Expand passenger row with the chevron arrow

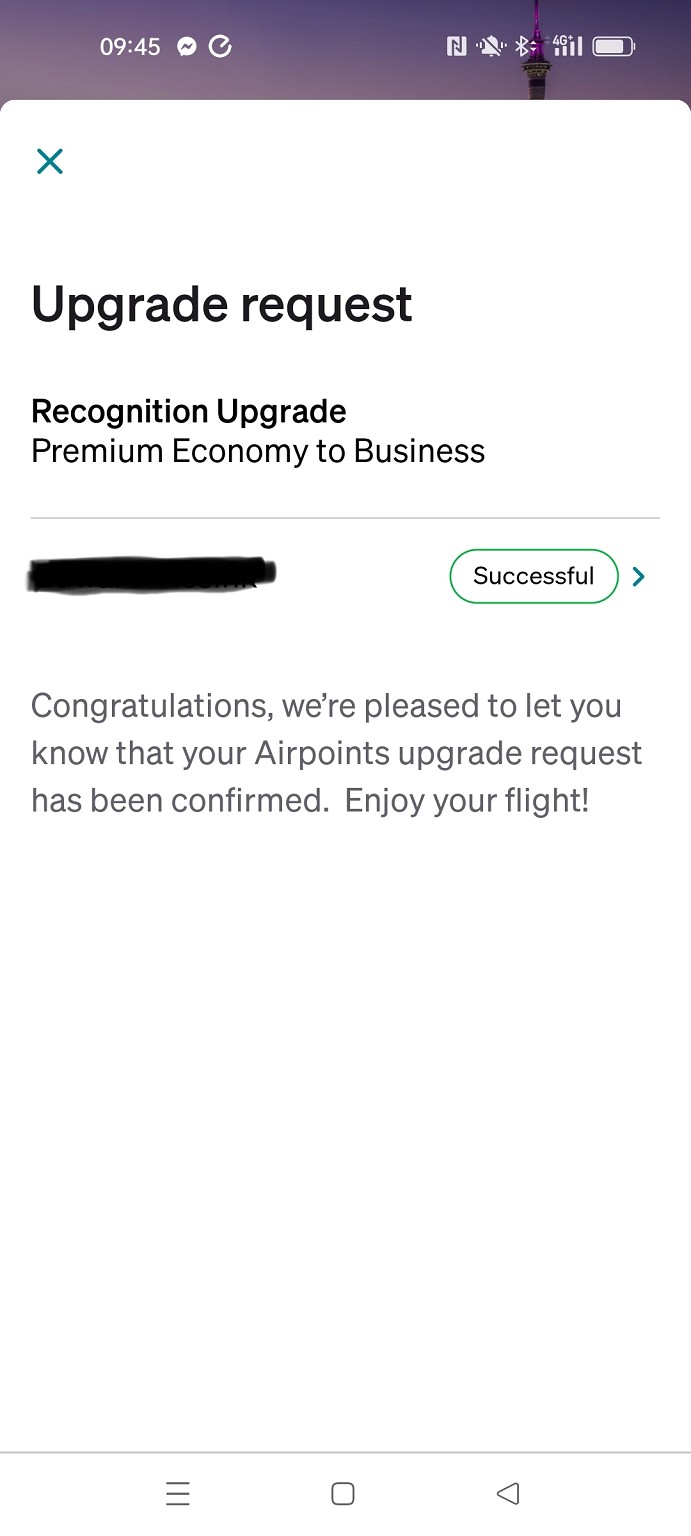click(639, 576)
